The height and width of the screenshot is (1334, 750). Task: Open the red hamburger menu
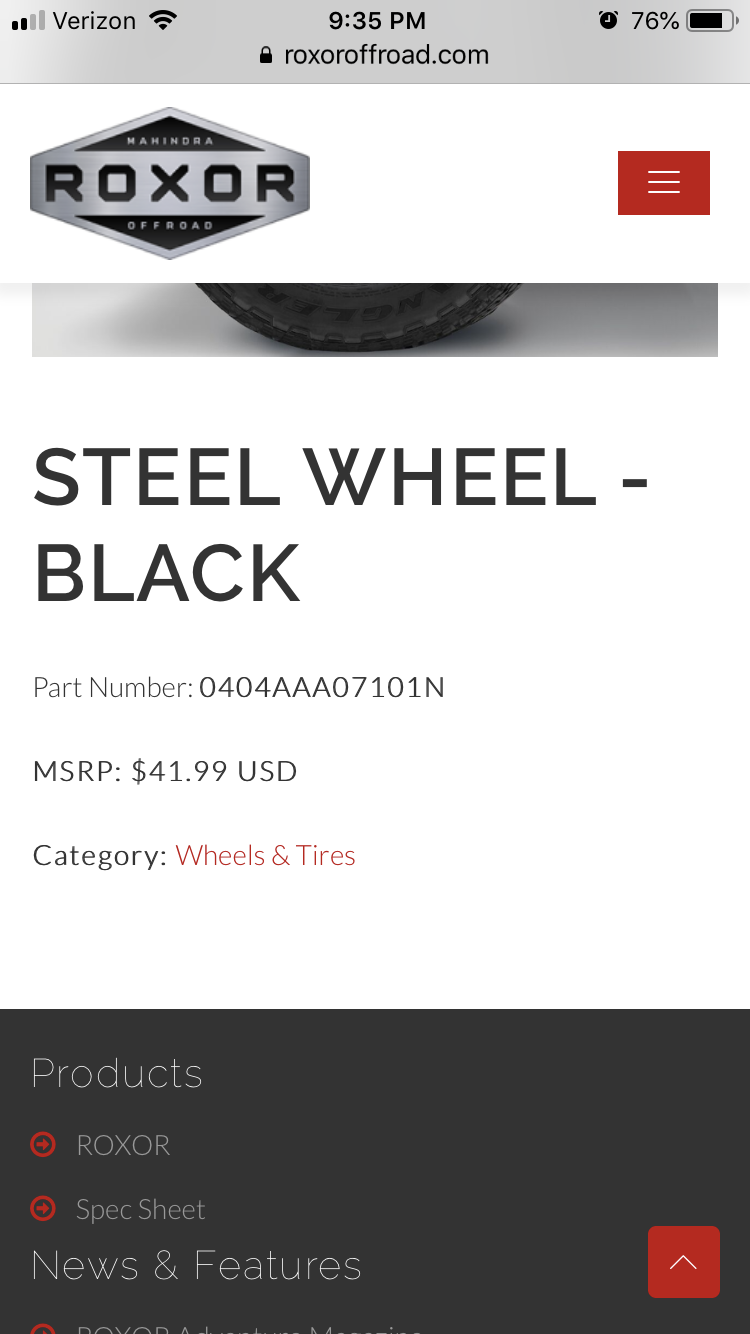(664, 183)
